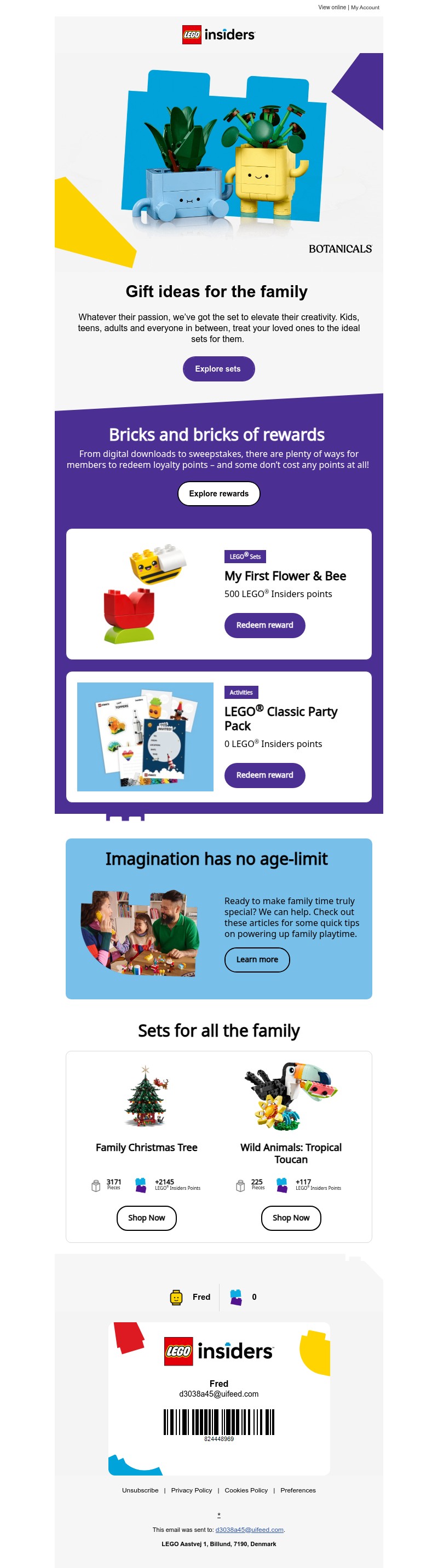The image size is (438, 1568).
Task: Shop the Family Christmas Tree set
Action: tap(146, 1218)
